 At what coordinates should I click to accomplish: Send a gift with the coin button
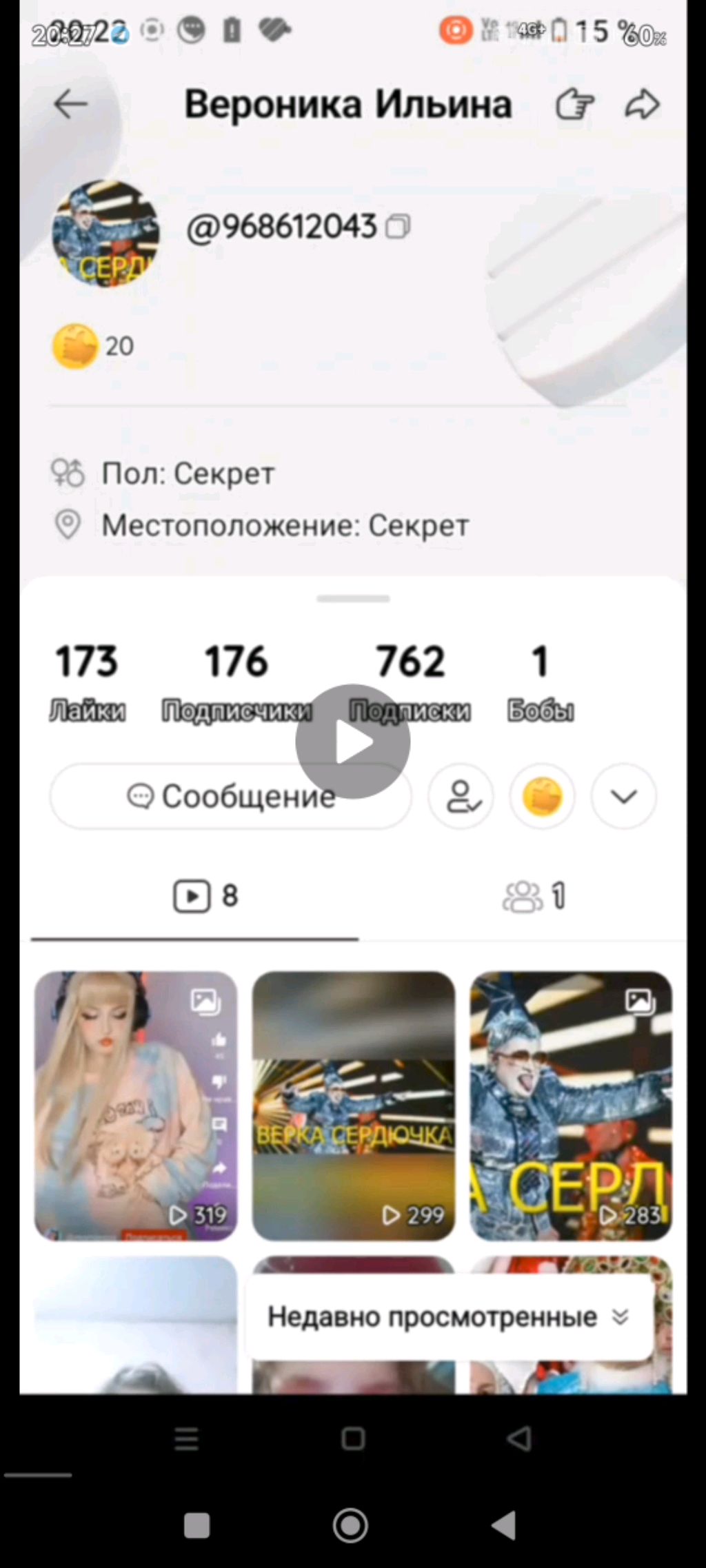click(543, 797)
